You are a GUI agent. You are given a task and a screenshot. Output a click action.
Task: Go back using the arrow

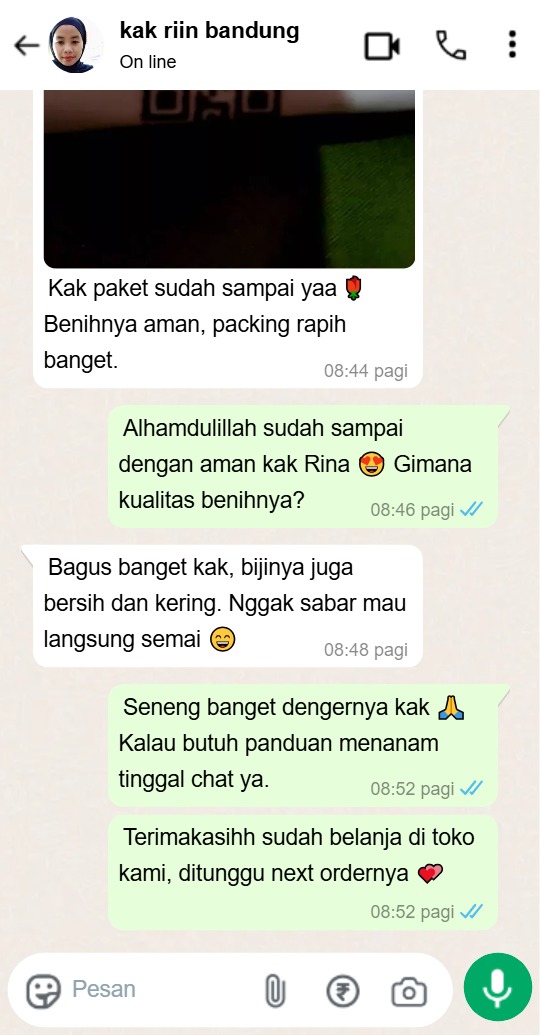point(26,46)
